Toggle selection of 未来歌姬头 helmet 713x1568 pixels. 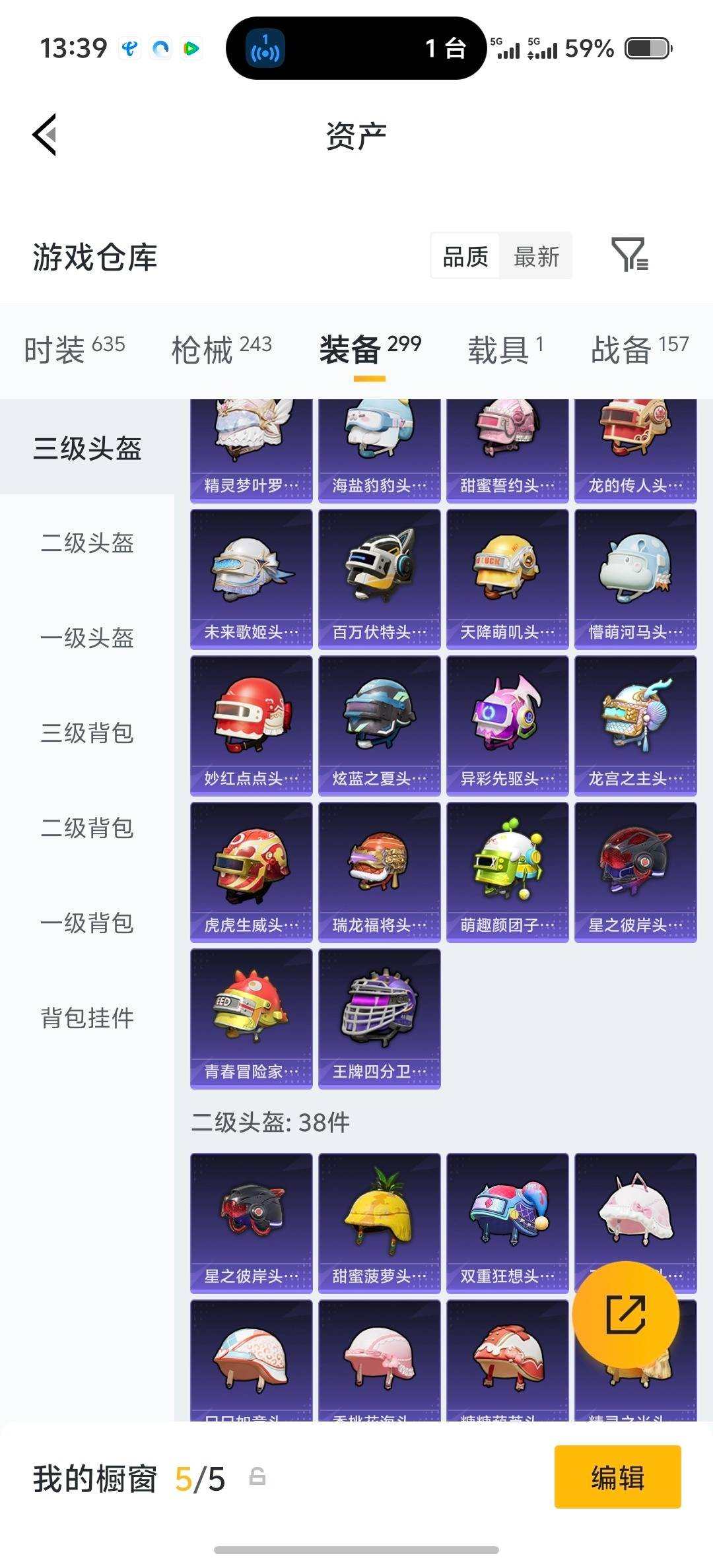point(251,579)
